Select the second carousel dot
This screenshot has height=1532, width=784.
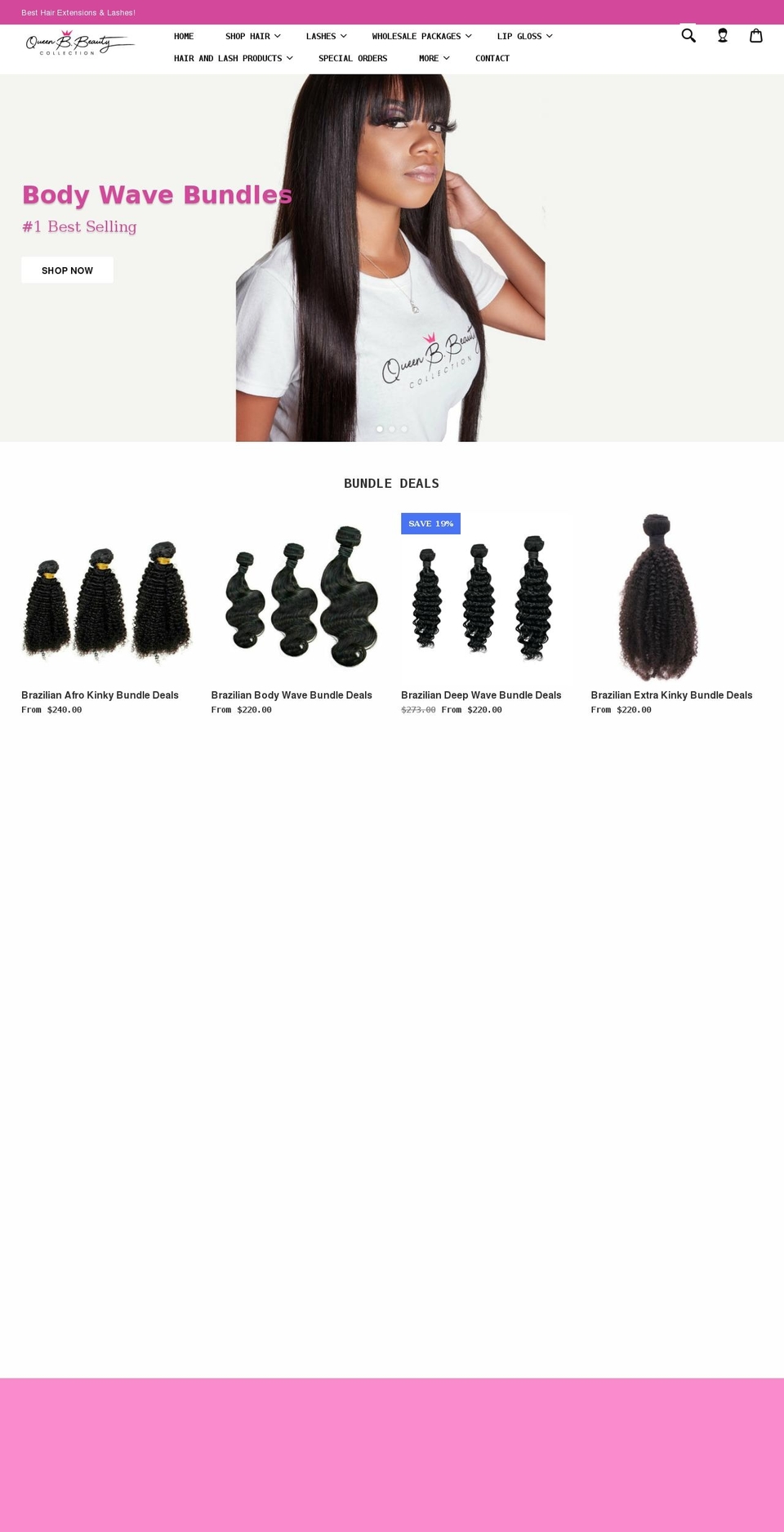[391, 428]
